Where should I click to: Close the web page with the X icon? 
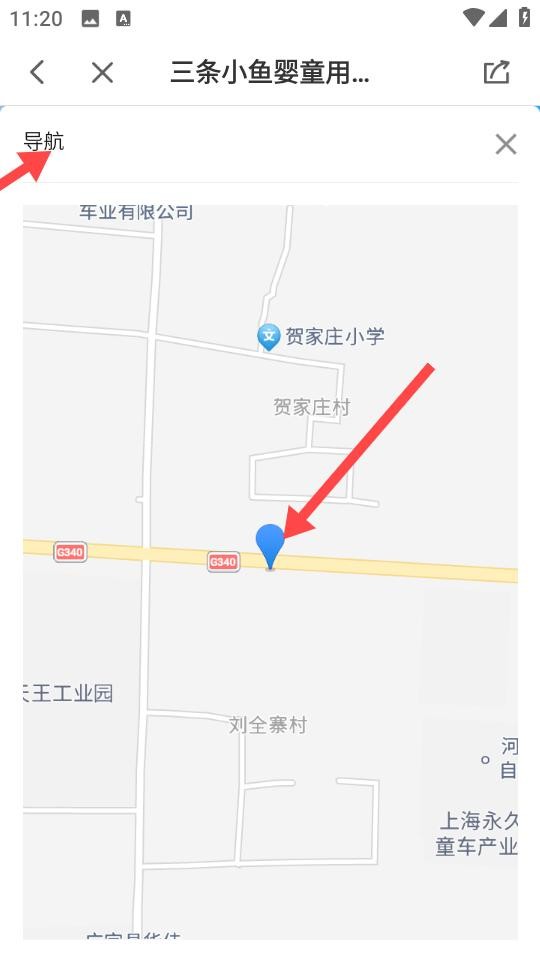click(102, 72)
